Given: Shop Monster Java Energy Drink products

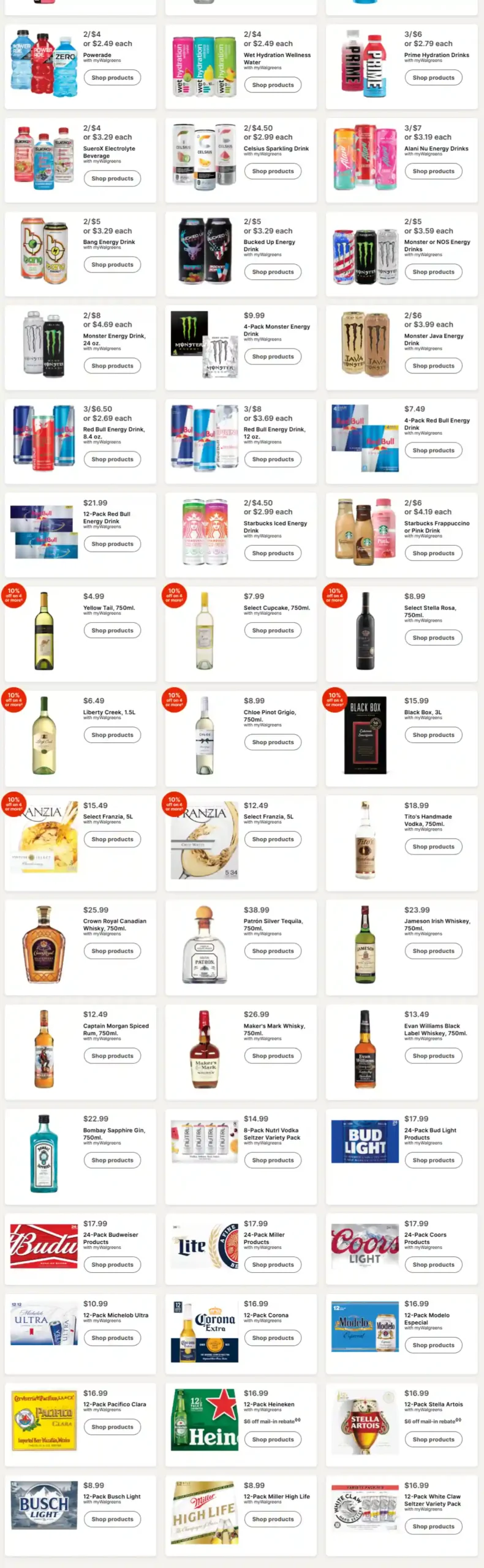Looking at the screenshot, I should [433, 366].
